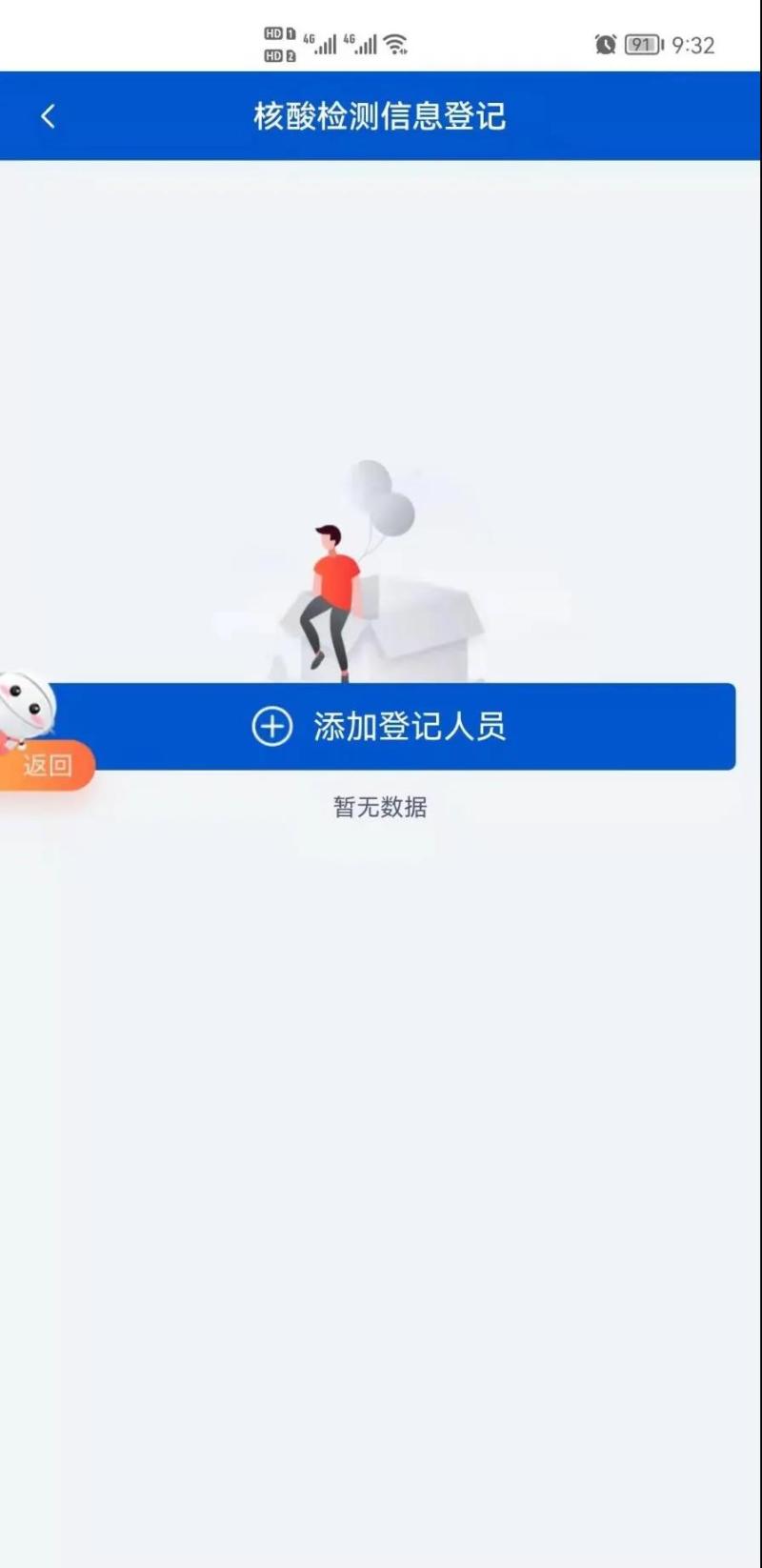
Task: Tap 添加登记人员 to add a registrant
Action: 391,727
